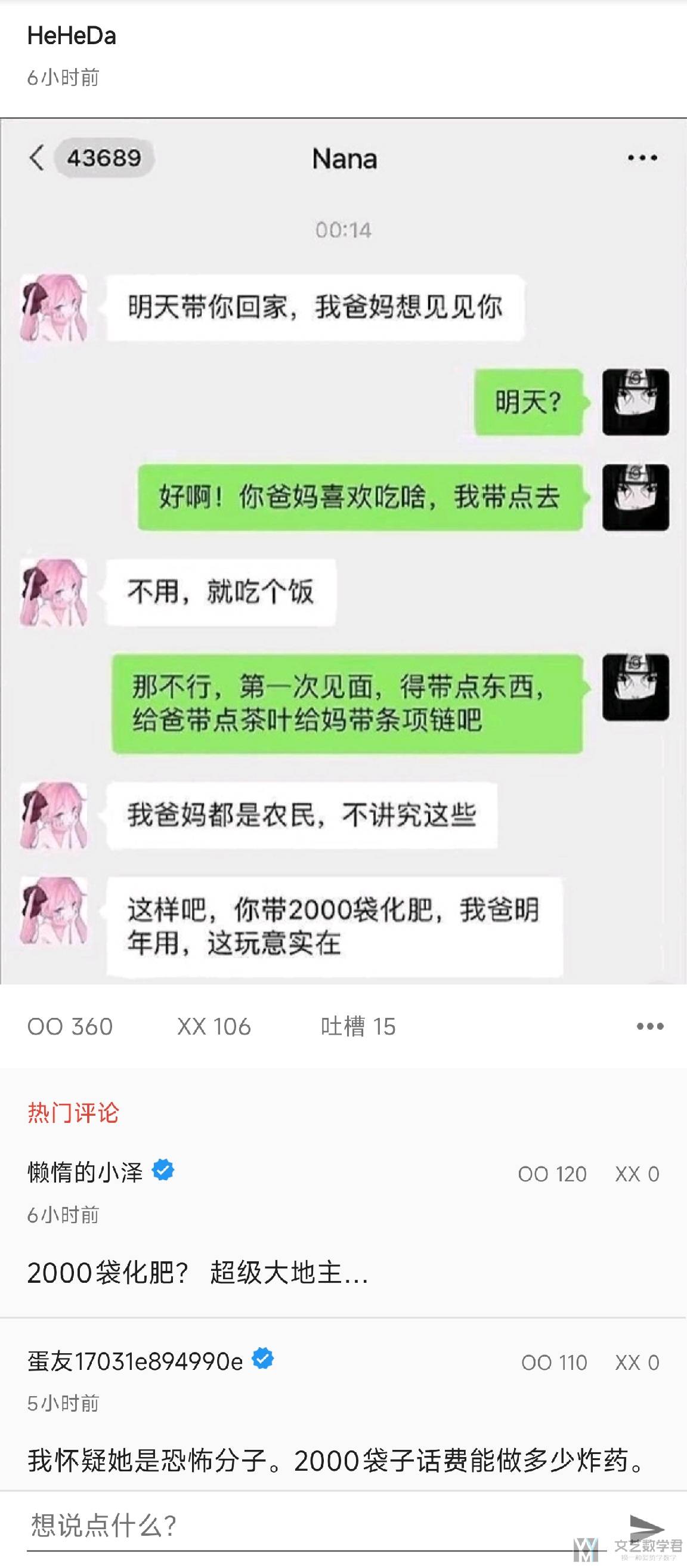Open the posted chat screenshot image
The height and width of the screenshot is (1568, 687).
(x=343, y=551)
